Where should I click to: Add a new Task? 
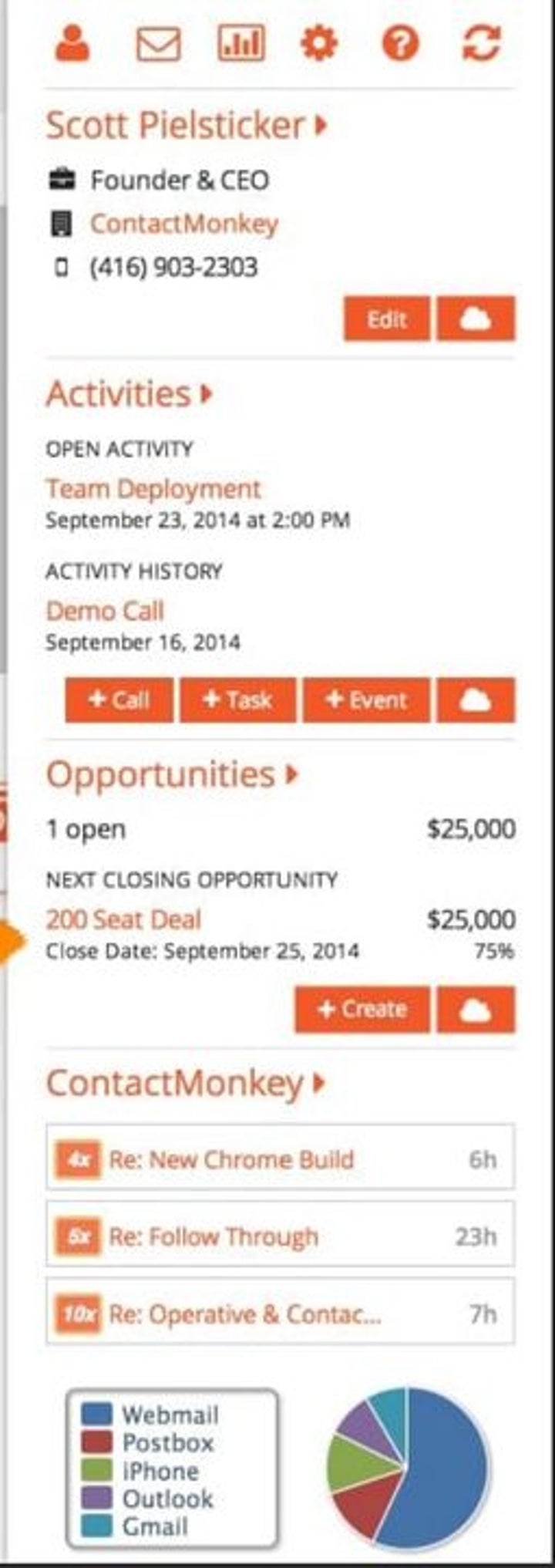(x=237, y=700)
